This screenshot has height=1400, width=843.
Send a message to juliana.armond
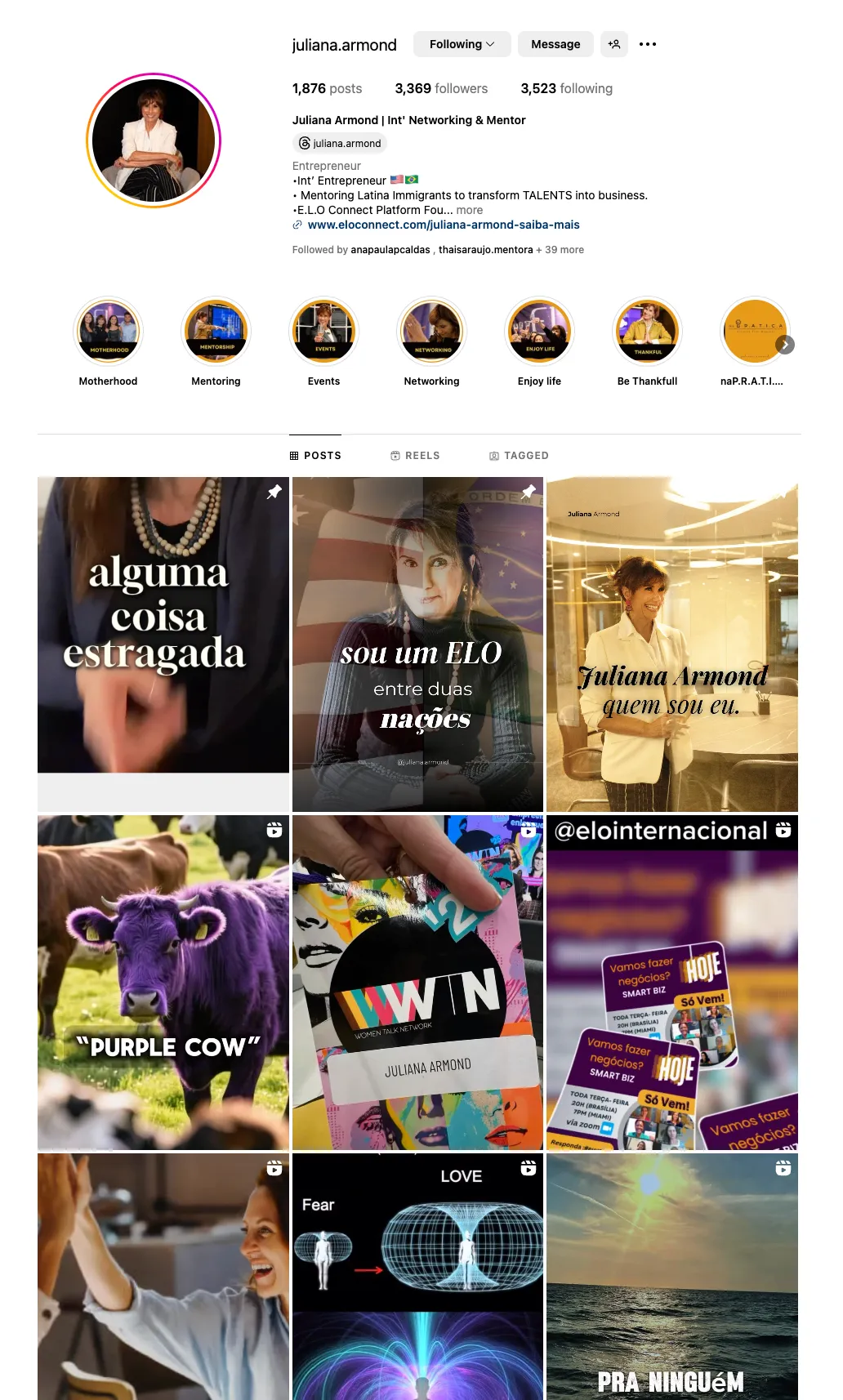point(555,44)
